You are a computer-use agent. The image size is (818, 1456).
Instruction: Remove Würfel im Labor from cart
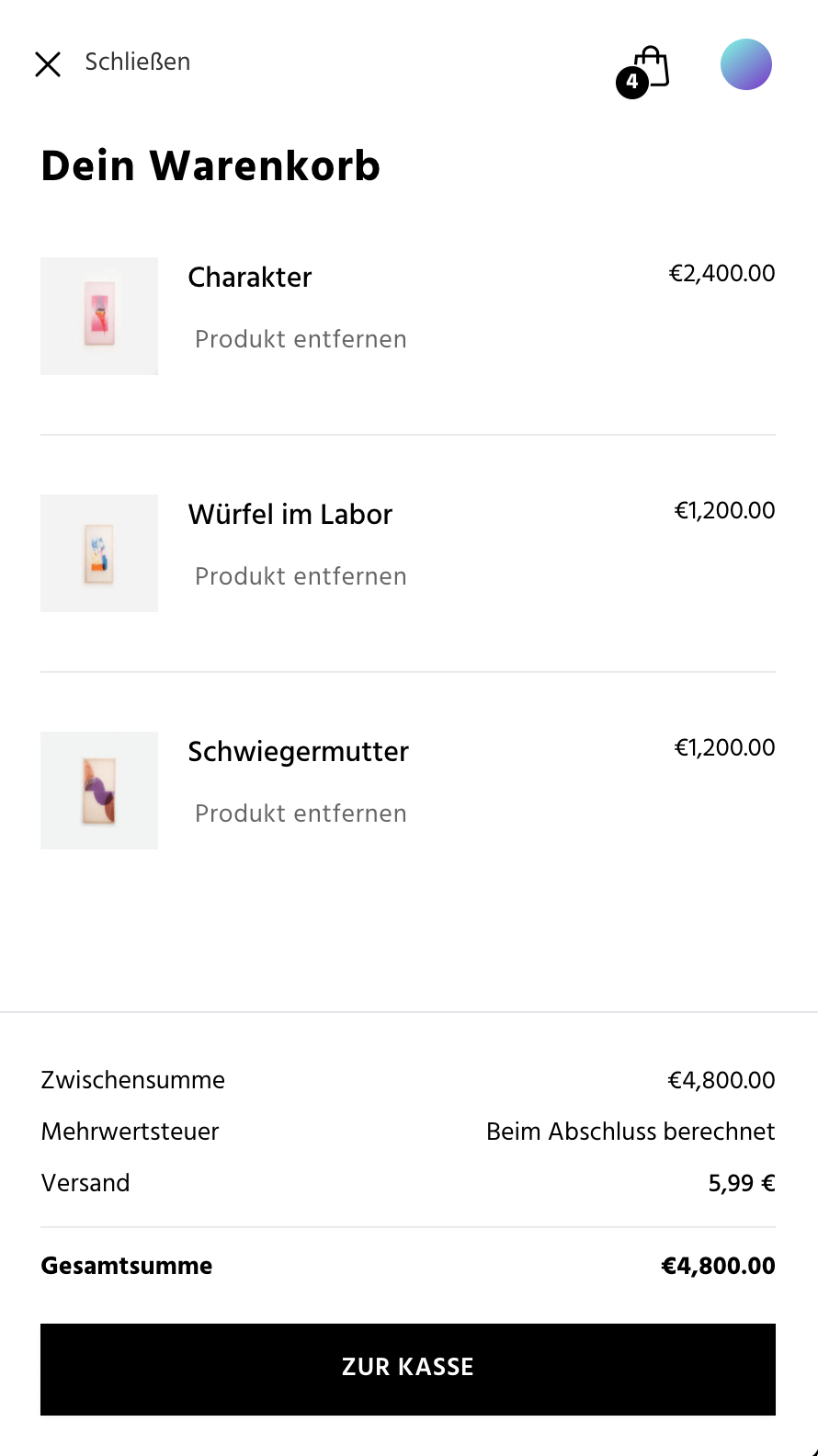click(x=301, y=576)
